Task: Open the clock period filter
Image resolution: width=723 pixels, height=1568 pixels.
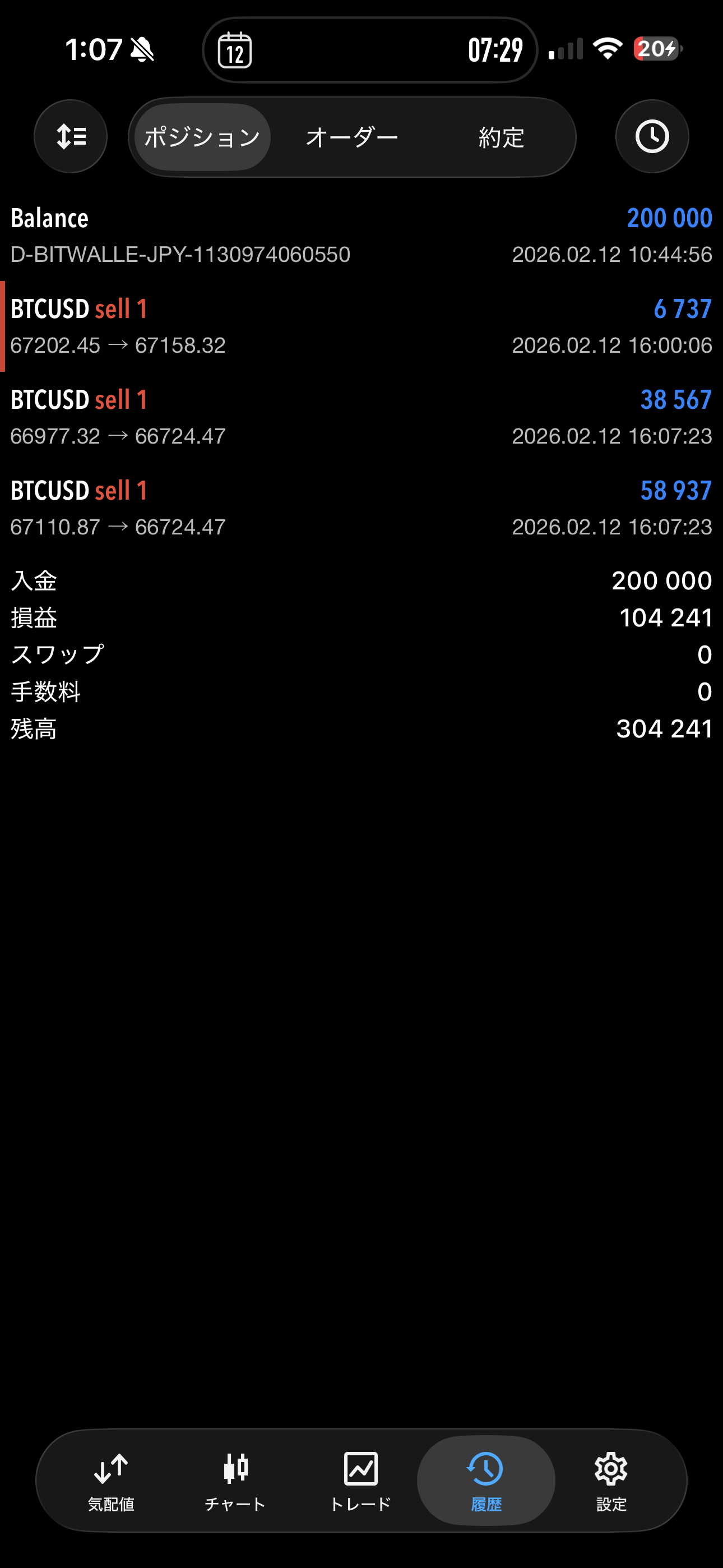Action: pyautogui.click(x=652, y=136)
